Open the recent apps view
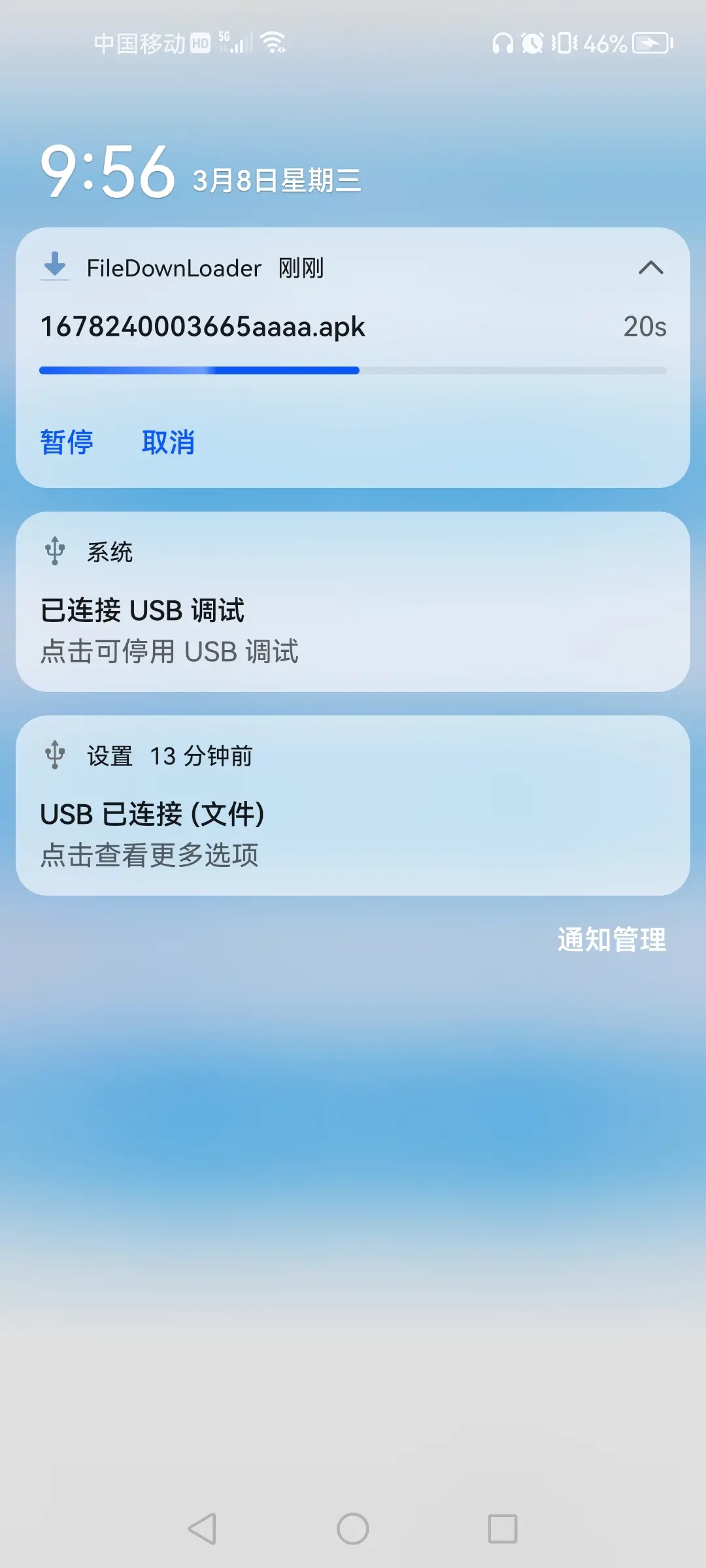 (503, 1529)
